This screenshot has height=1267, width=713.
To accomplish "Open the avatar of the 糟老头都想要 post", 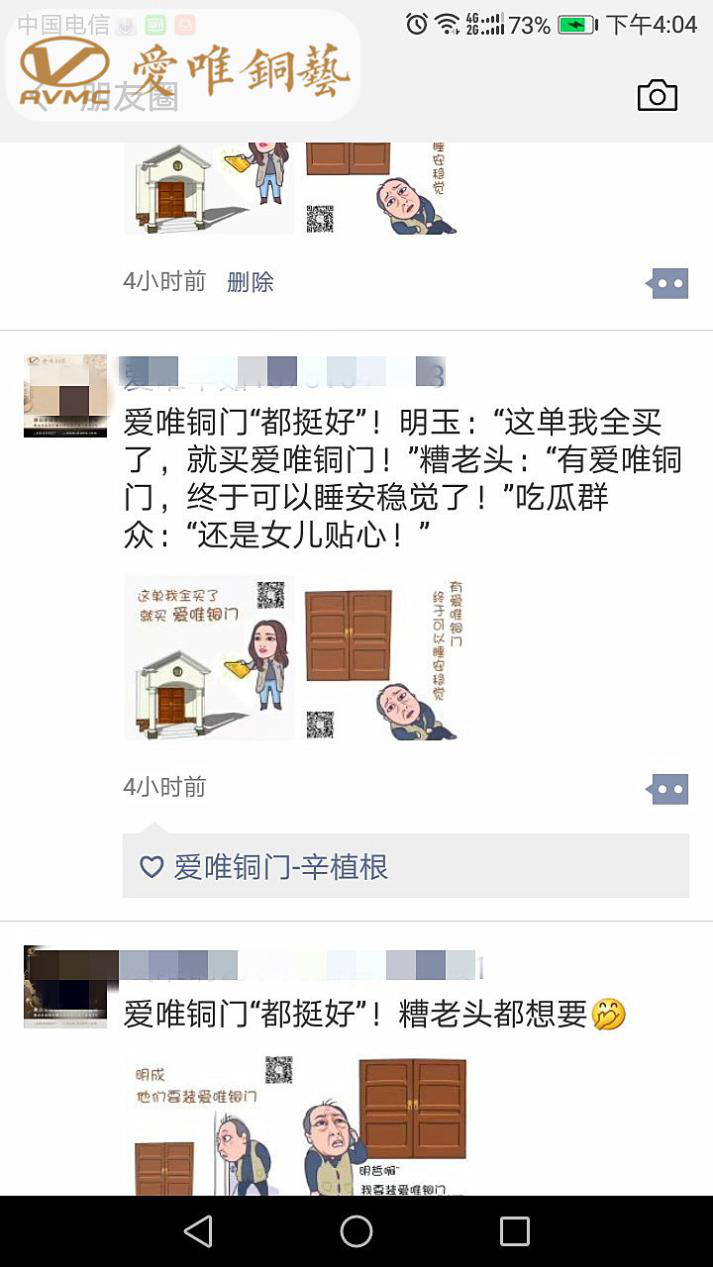I will 65,987.
